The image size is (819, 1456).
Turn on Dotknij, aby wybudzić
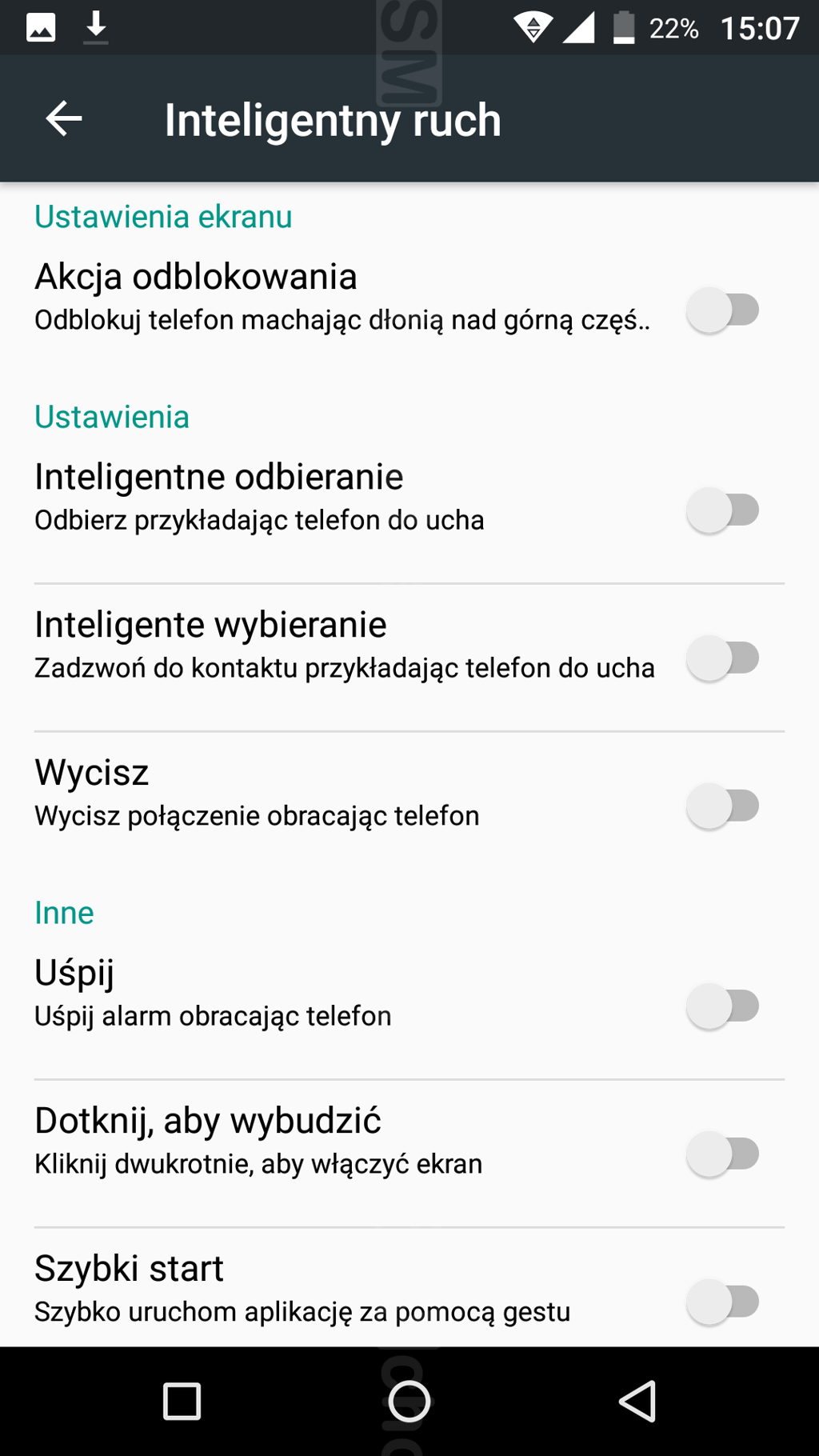(x=722, y=1154)
